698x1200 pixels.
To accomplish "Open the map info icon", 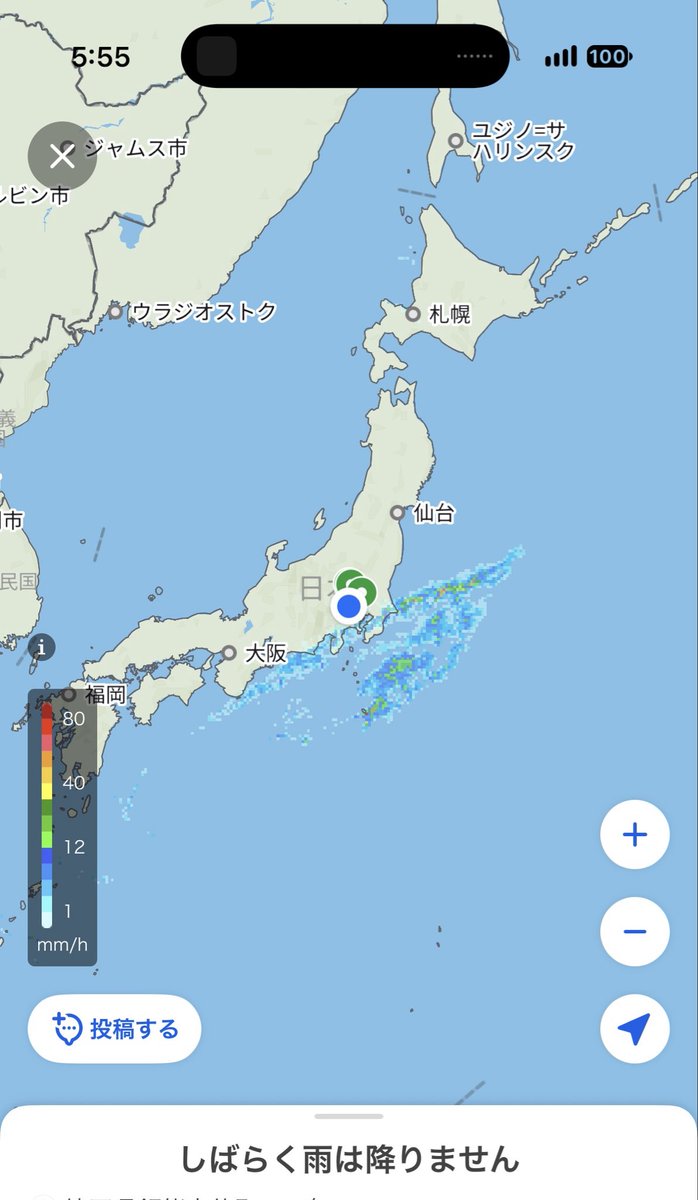I will pyautogui.click(x=41, y=647).
